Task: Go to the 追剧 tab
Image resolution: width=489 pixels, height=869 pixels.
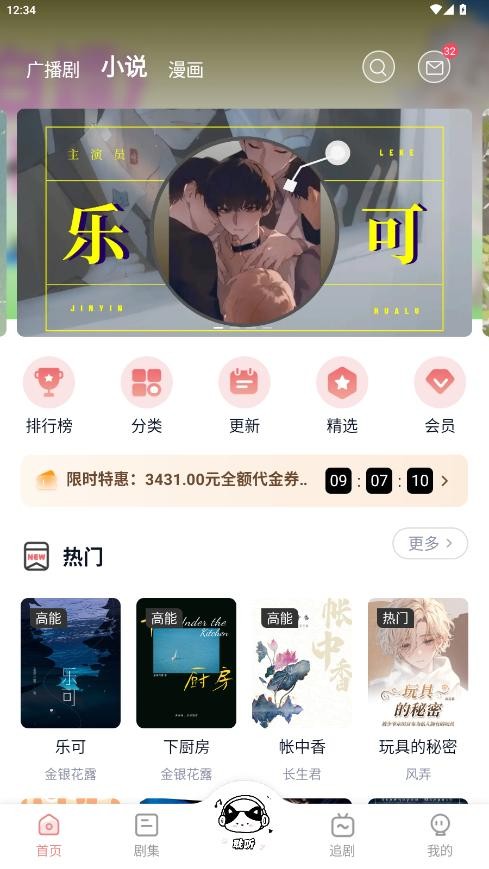Action: [x=342, y=836]
